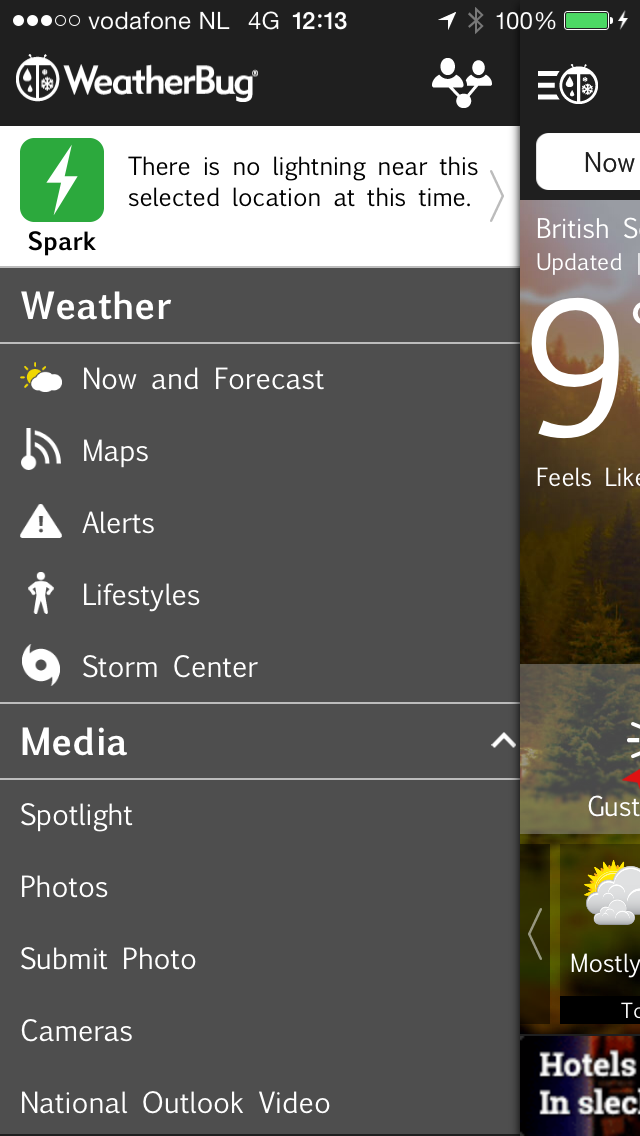Open Cameras
Screen dimensions: 640x1136
(x=260, y=1030)
